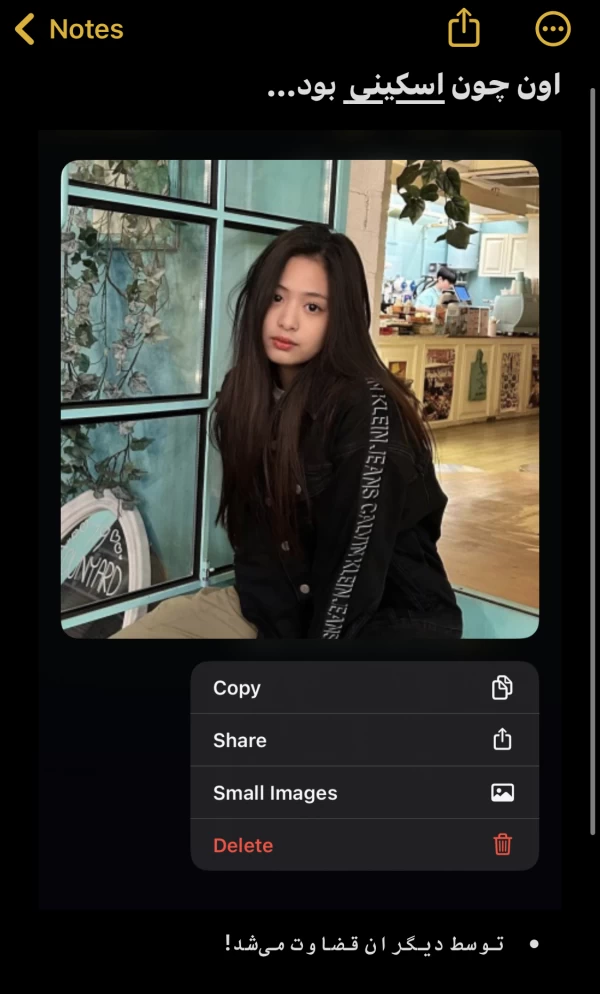Switch to Small Images view
This screenshot has height=994, width=600.
[364, 793]
